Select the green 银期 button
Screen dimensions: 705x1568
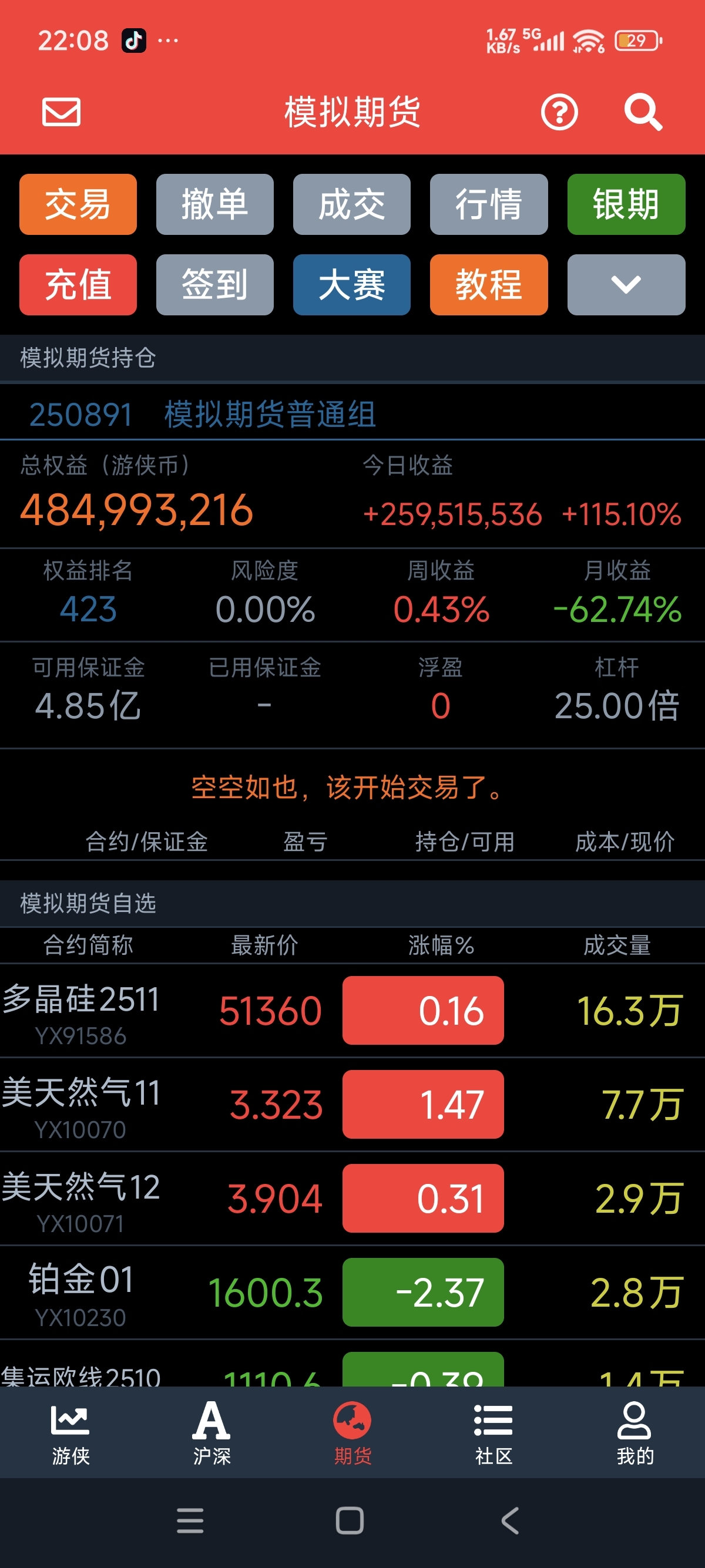point(626,204)
